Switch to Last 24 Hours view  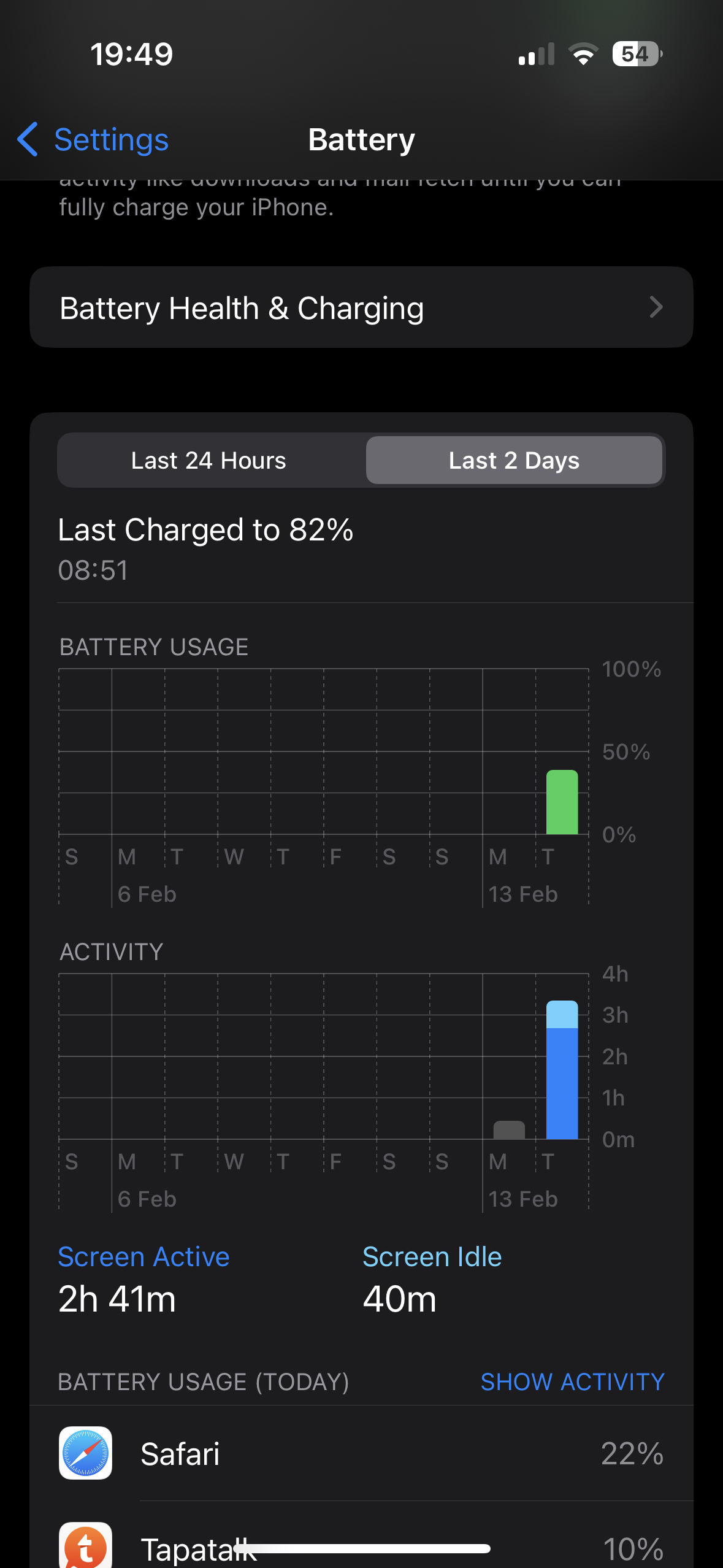pyautogui.click(x=209, y=460)
